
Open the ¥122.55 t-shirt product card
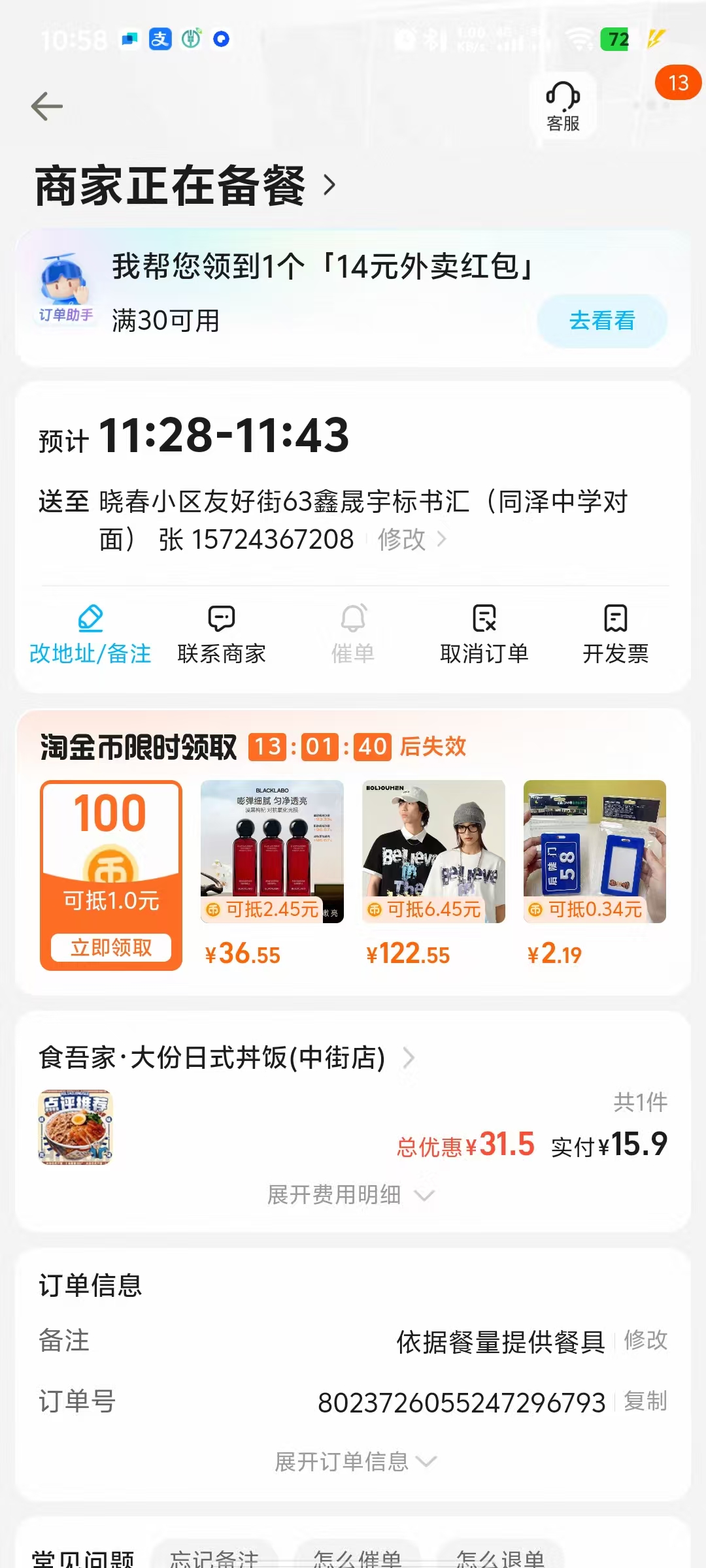pyautogui.click(x=433, y=872)
